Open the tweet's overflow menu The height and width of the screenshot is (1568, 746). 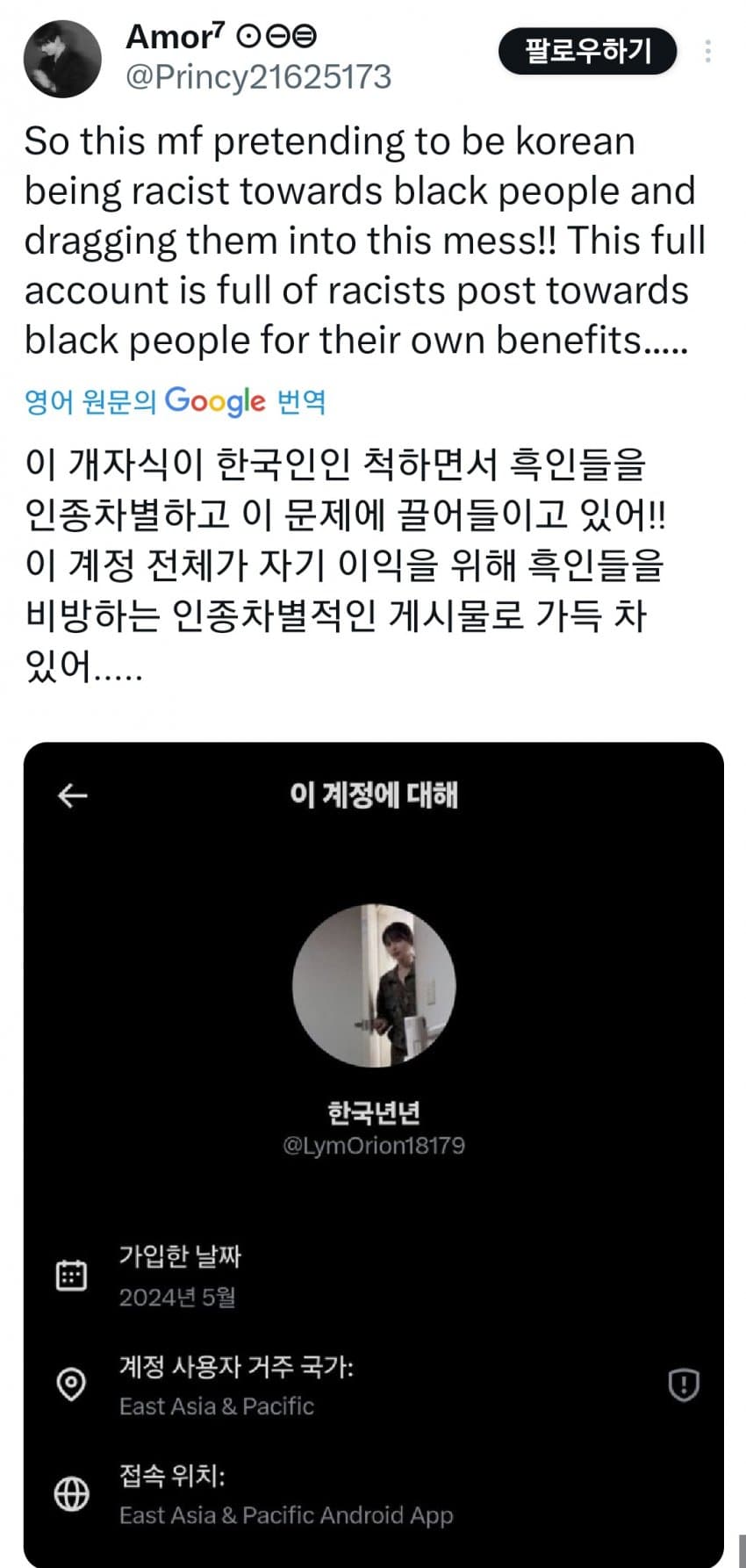(707, 52)
